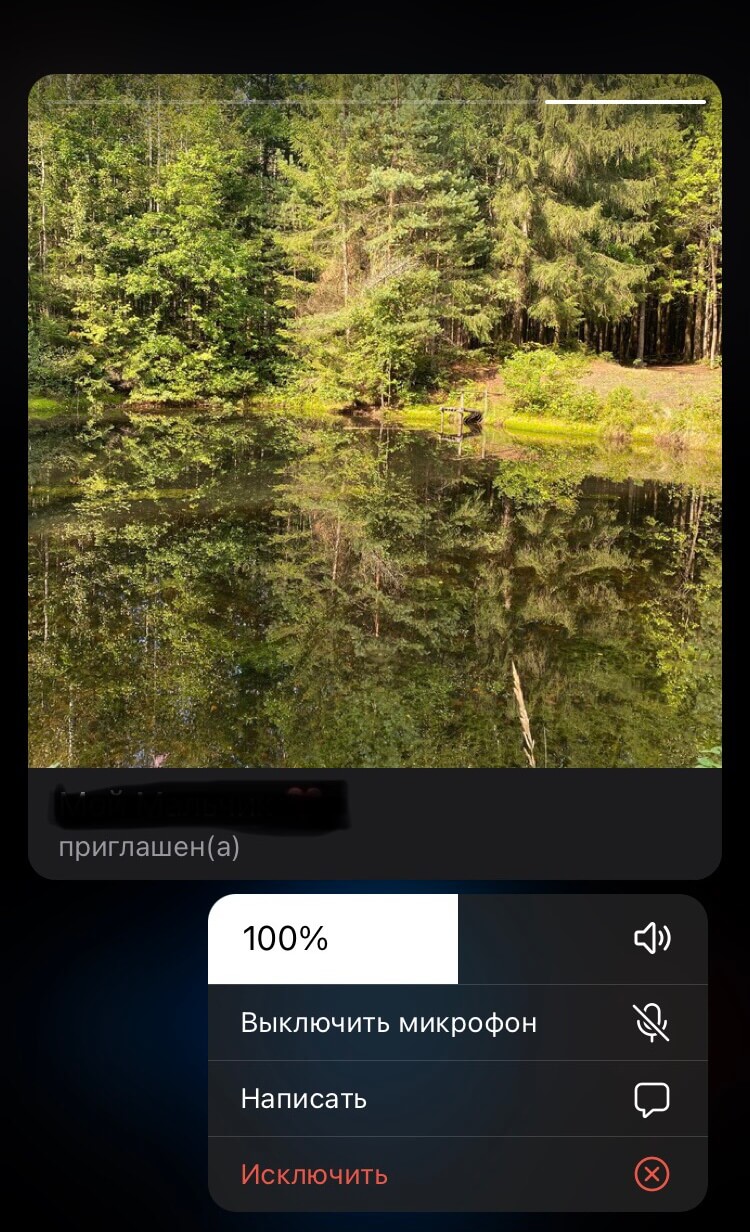Tap the 100% volume slider
The width and height of the screenshot is (750, 1232).
(456, 939)
